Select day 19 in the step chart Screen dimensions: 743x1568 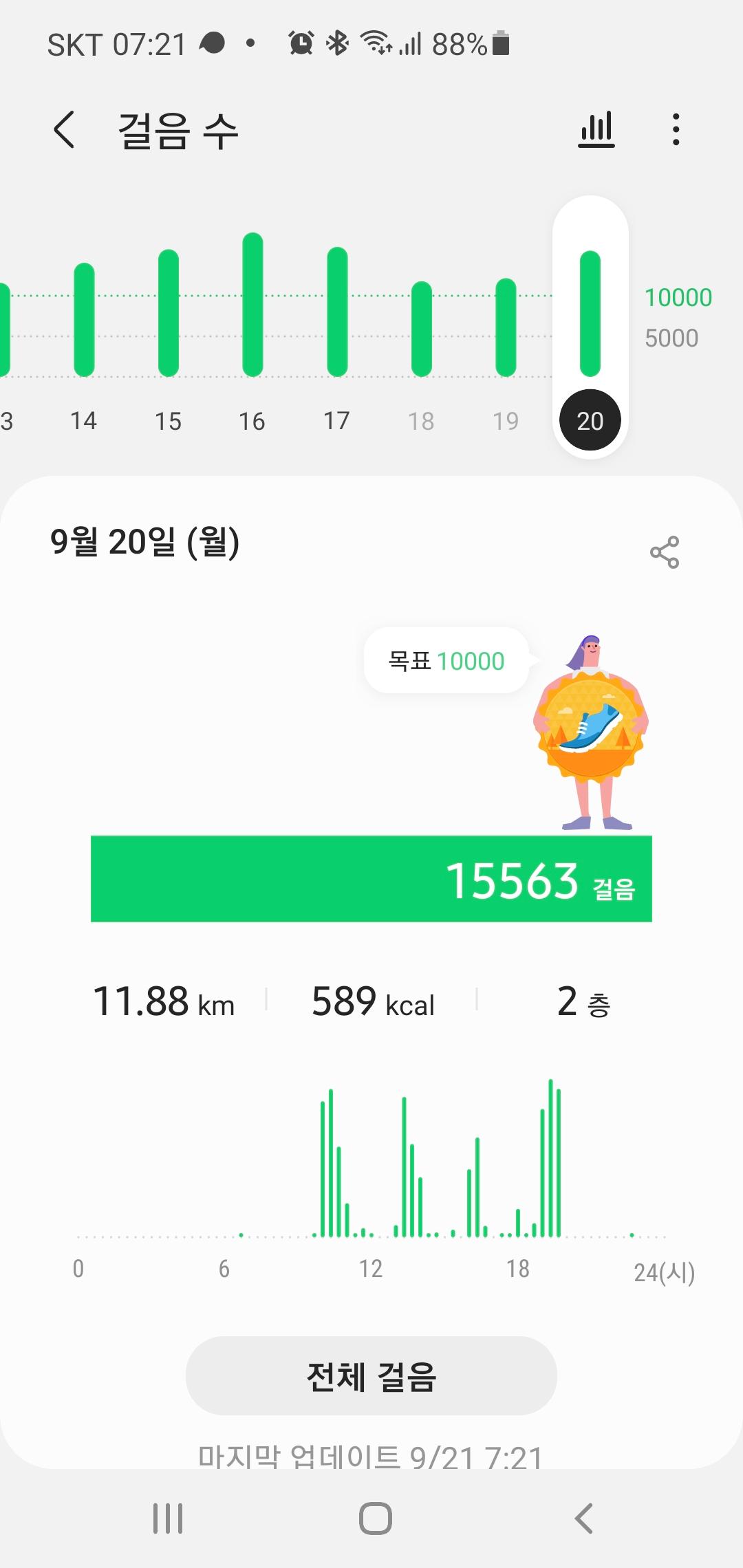(506, 330)
